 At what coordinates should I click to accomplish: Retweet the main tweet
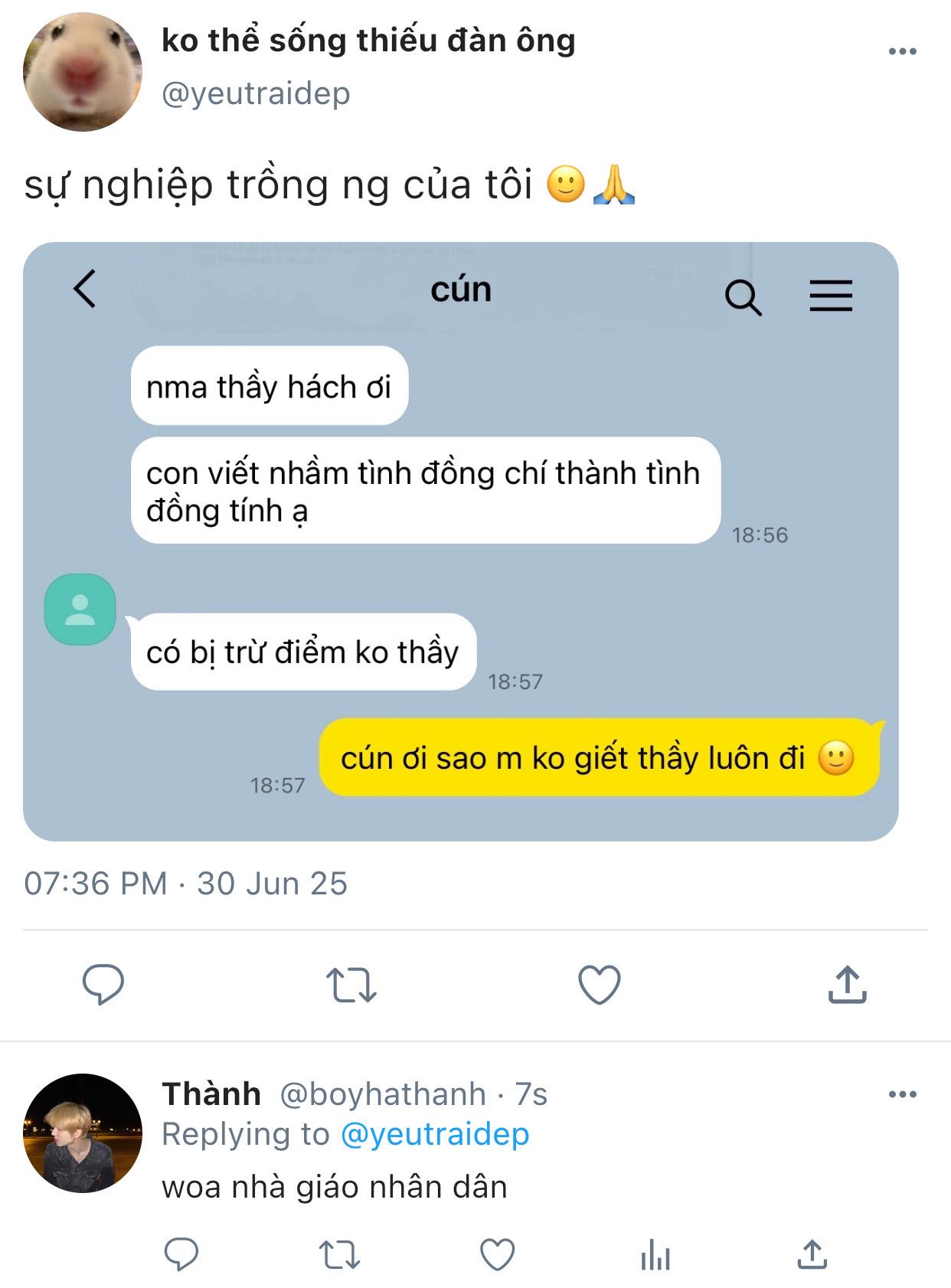tap(351, 985)
